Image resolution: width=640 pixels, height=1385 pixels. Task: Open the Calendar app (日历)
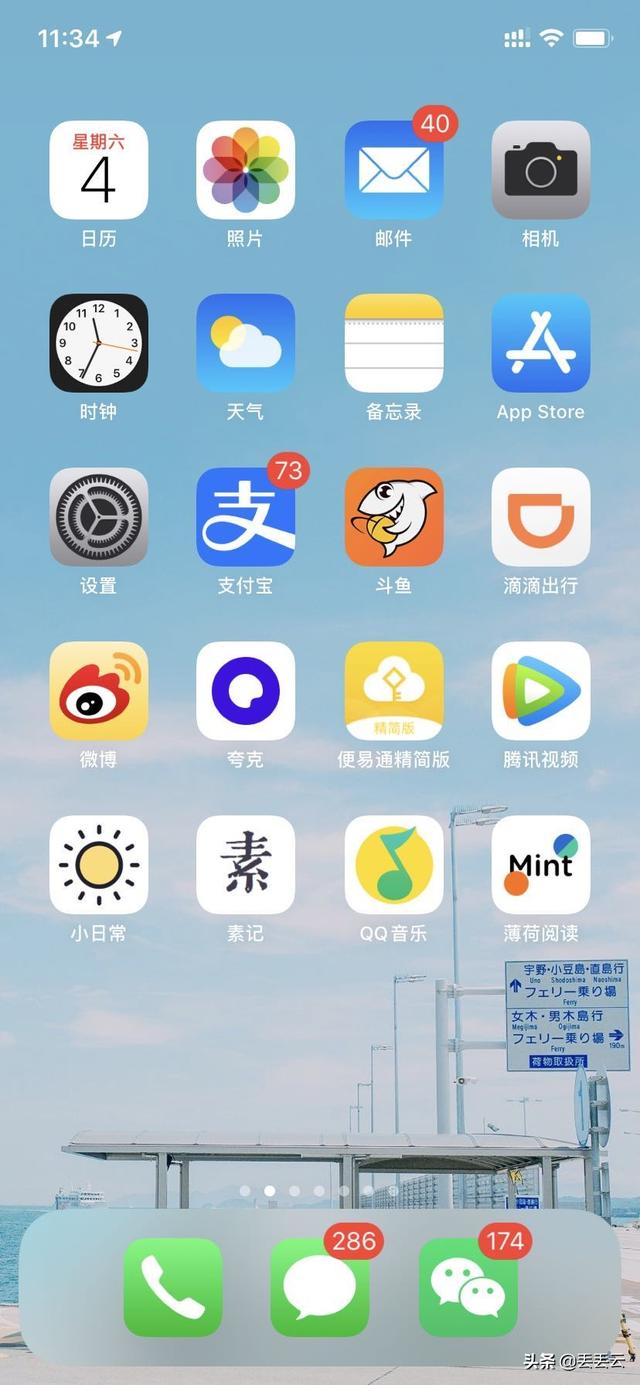point(99,170)
